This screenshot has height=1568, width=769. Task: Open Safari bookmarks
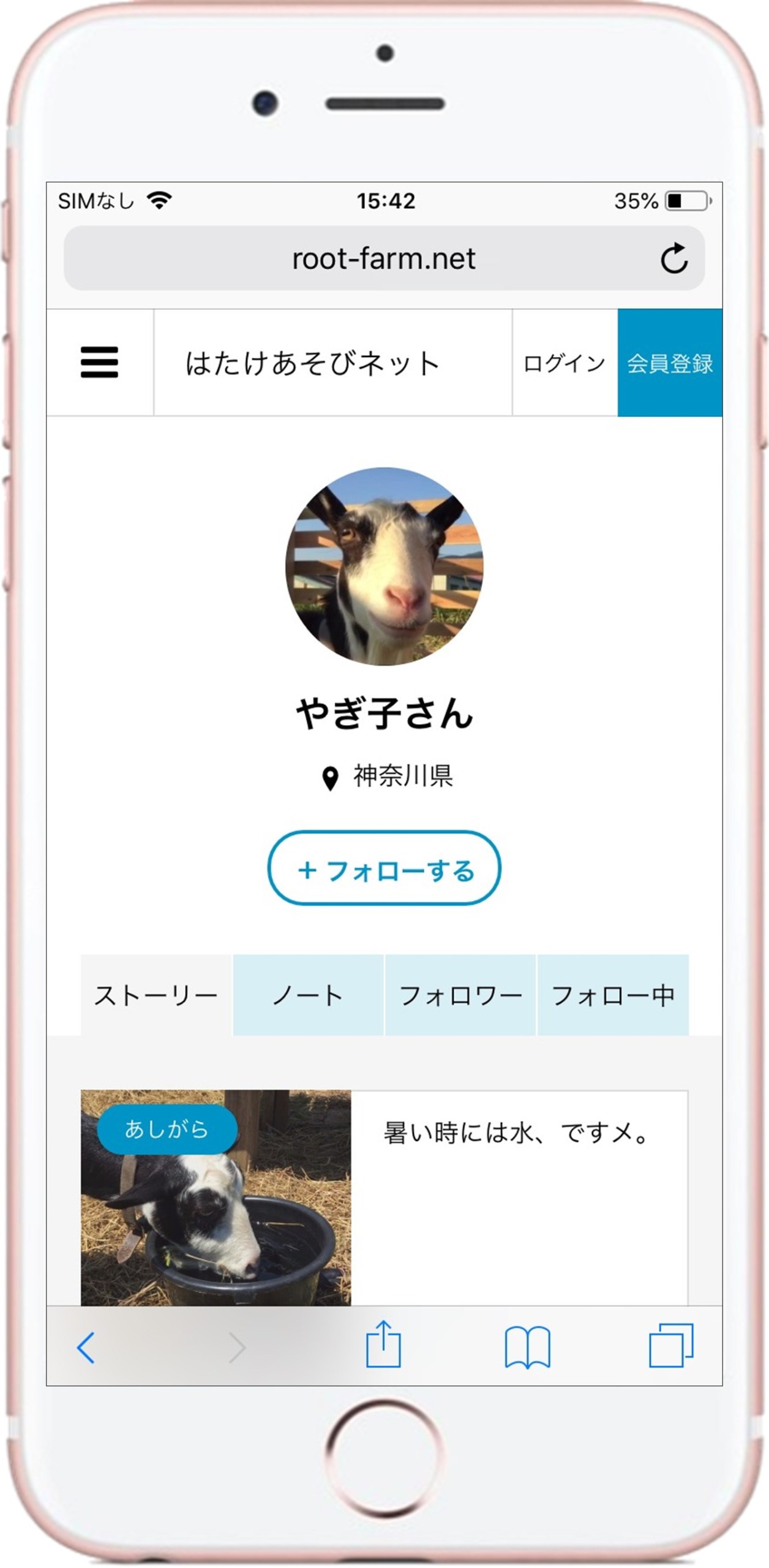(527, 1347)
